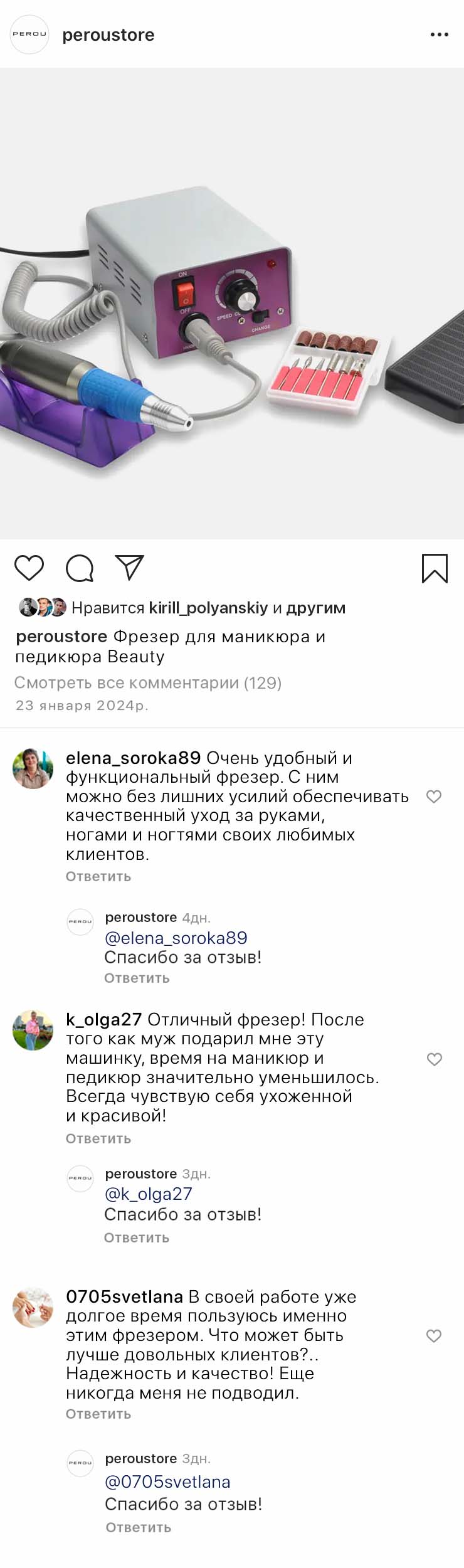
Task: Reply to peroustore's answer to @0705svetlana
Action: (x=138, y=1527)
